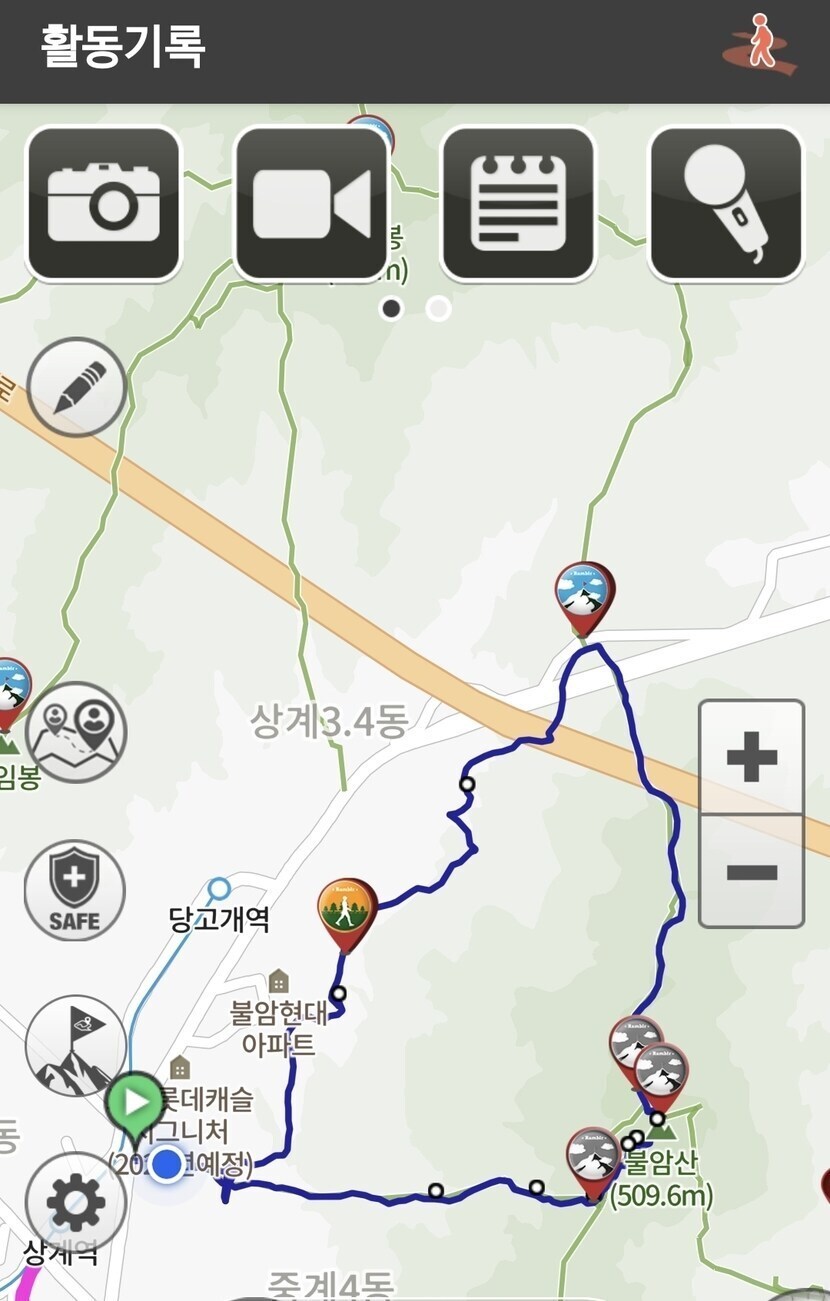Switch to the second page indicator dot
The image size is (830, 1301).
point(438,308)
